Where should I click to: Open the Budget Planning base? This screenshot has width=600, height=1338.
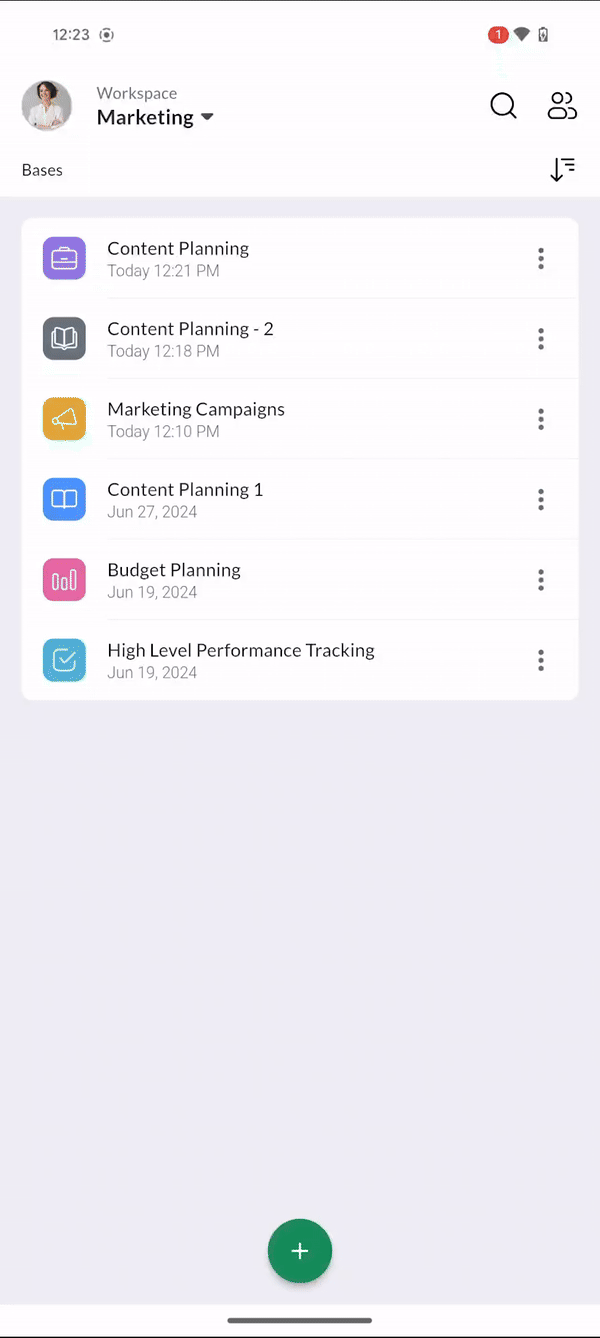coord(174,579)
